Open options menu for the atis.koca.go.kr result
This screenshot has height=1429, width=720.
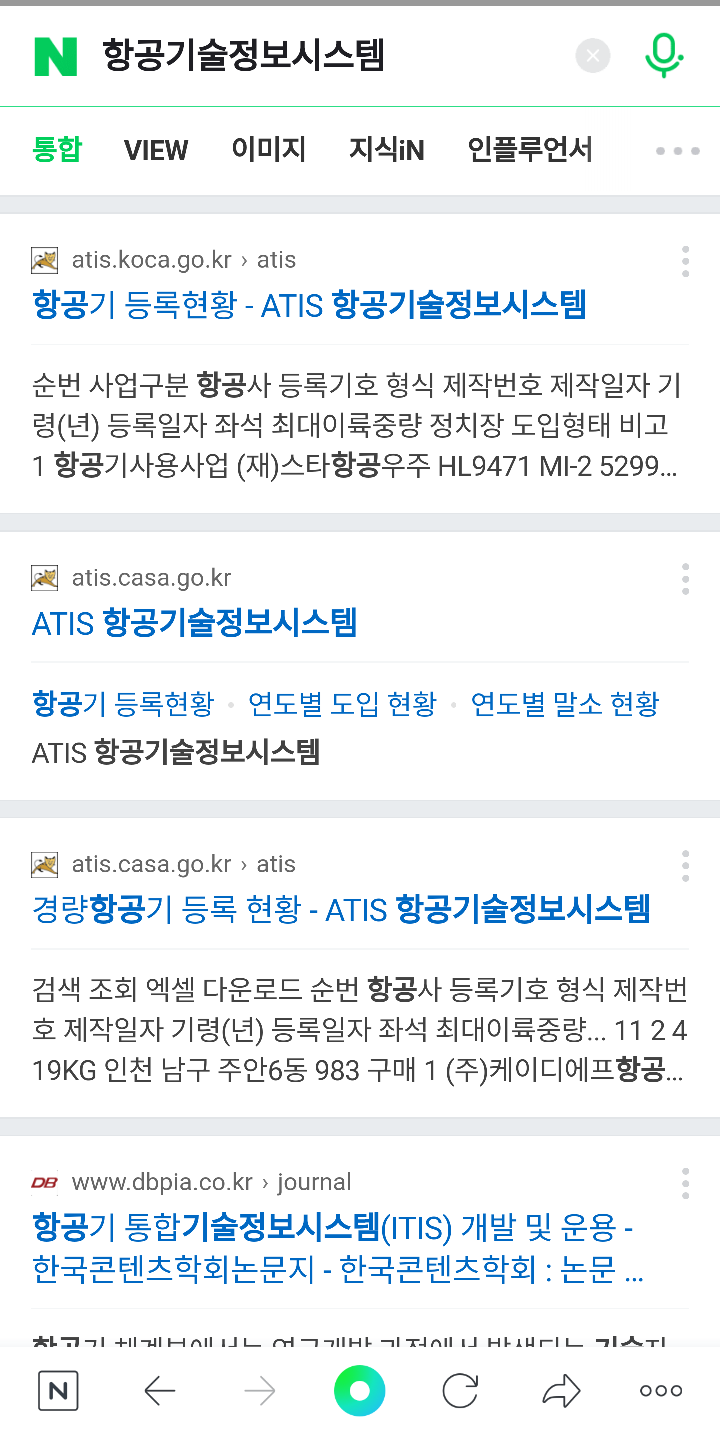(685, 261)
